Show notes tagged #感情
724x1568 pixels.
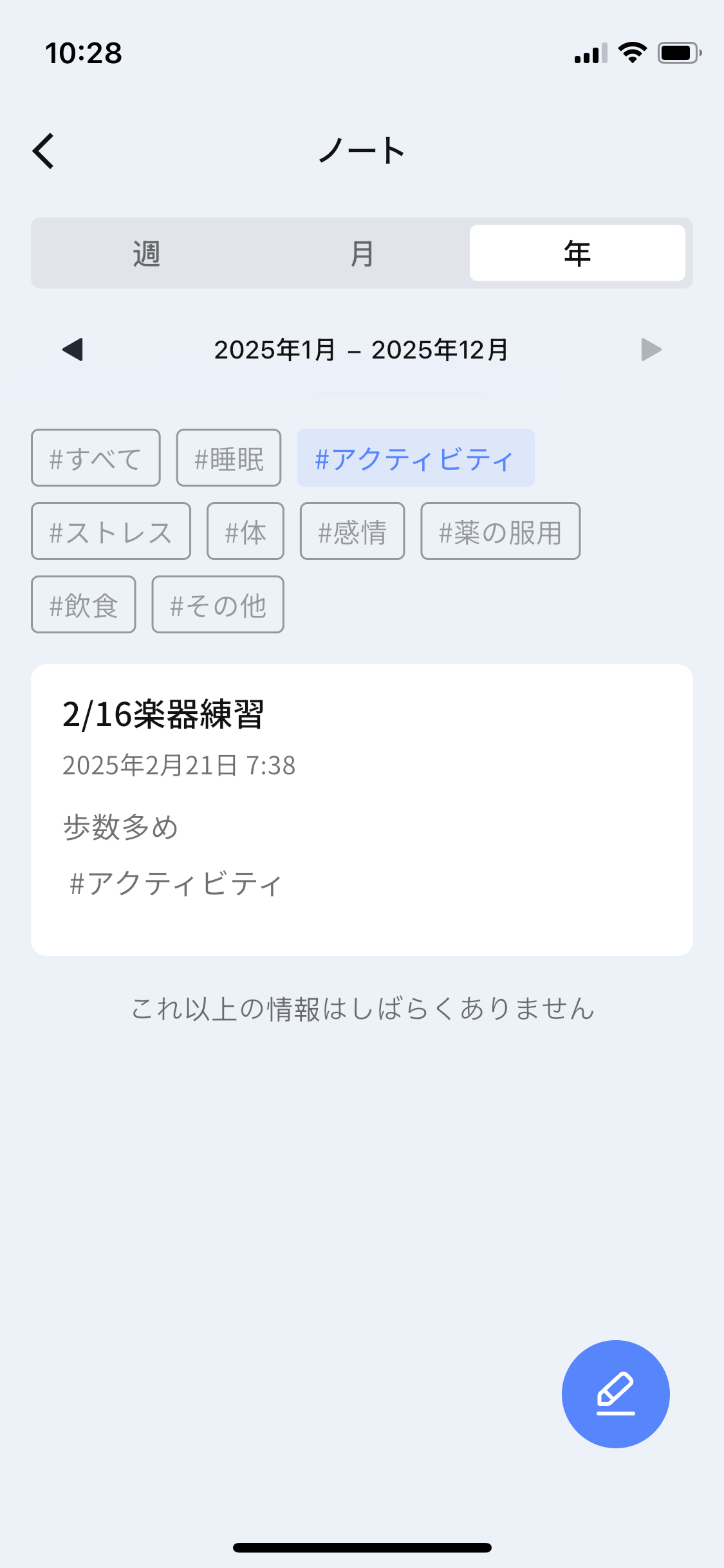(353, 531)
